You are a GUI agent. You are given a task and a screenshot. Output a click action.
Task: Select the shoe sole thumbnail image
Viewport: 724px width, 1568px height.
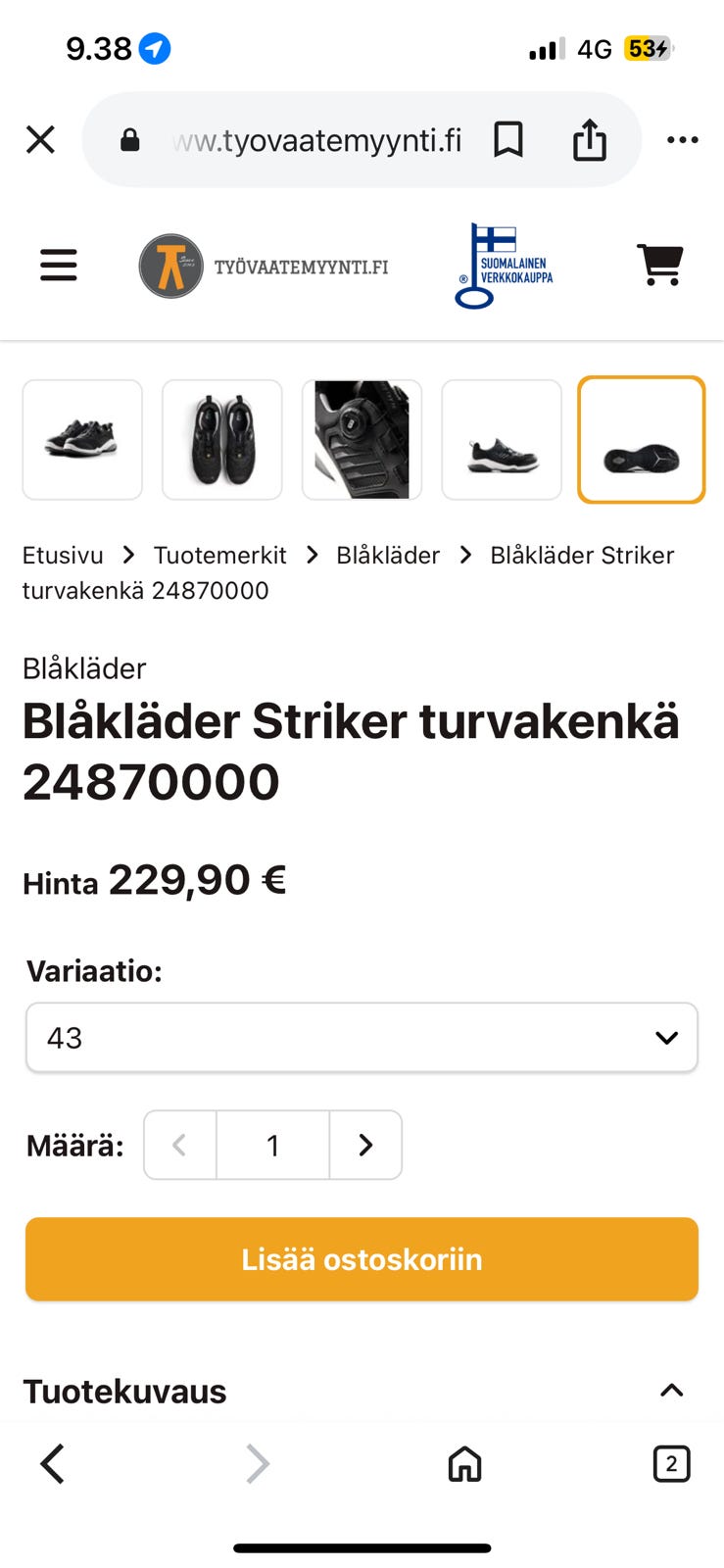coord(642,439)
